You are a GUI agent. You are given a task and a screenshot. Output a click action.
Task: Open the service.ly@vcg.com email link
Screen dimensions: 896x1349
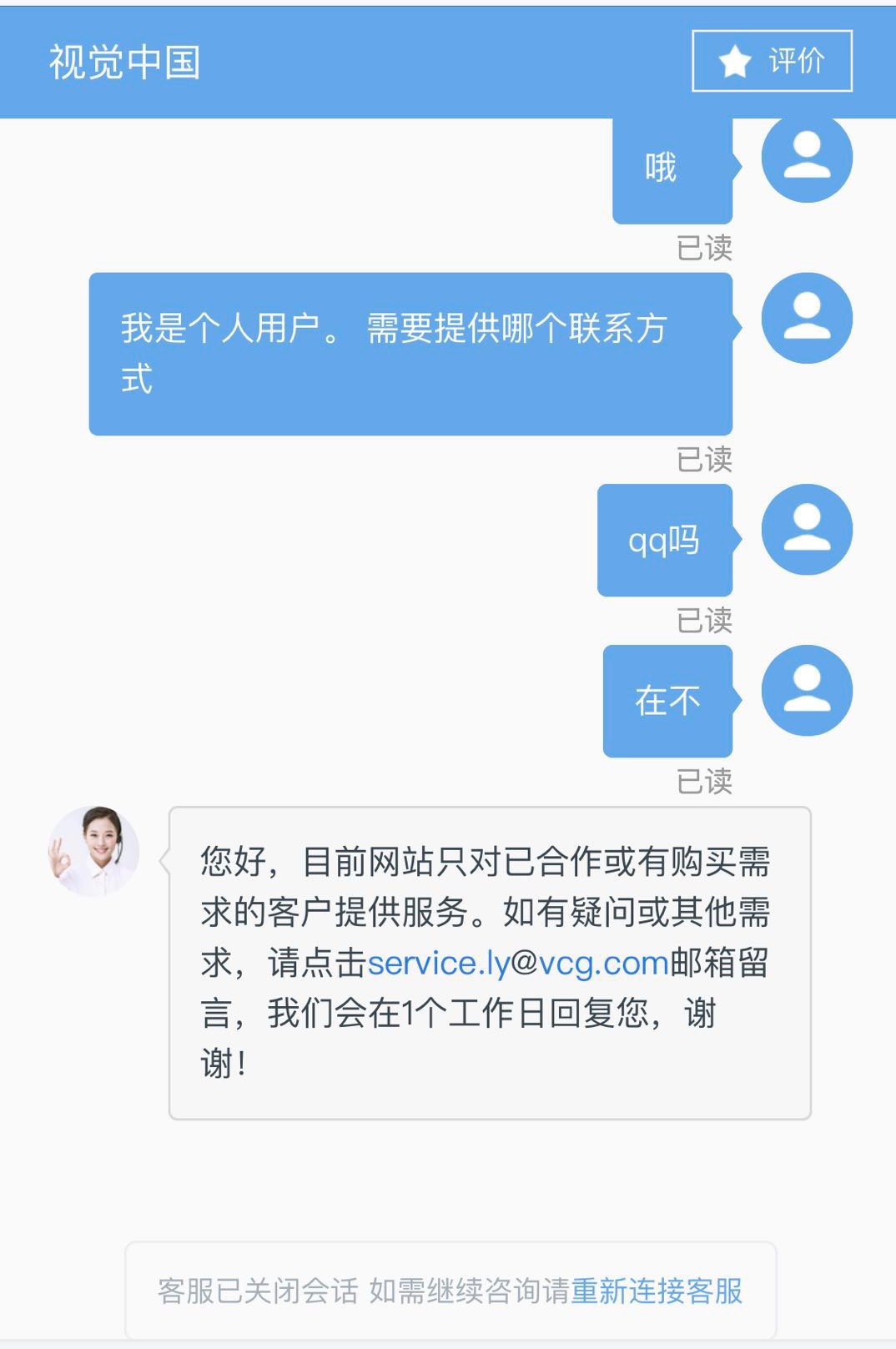pyautogui.click(x=517, y=963)
